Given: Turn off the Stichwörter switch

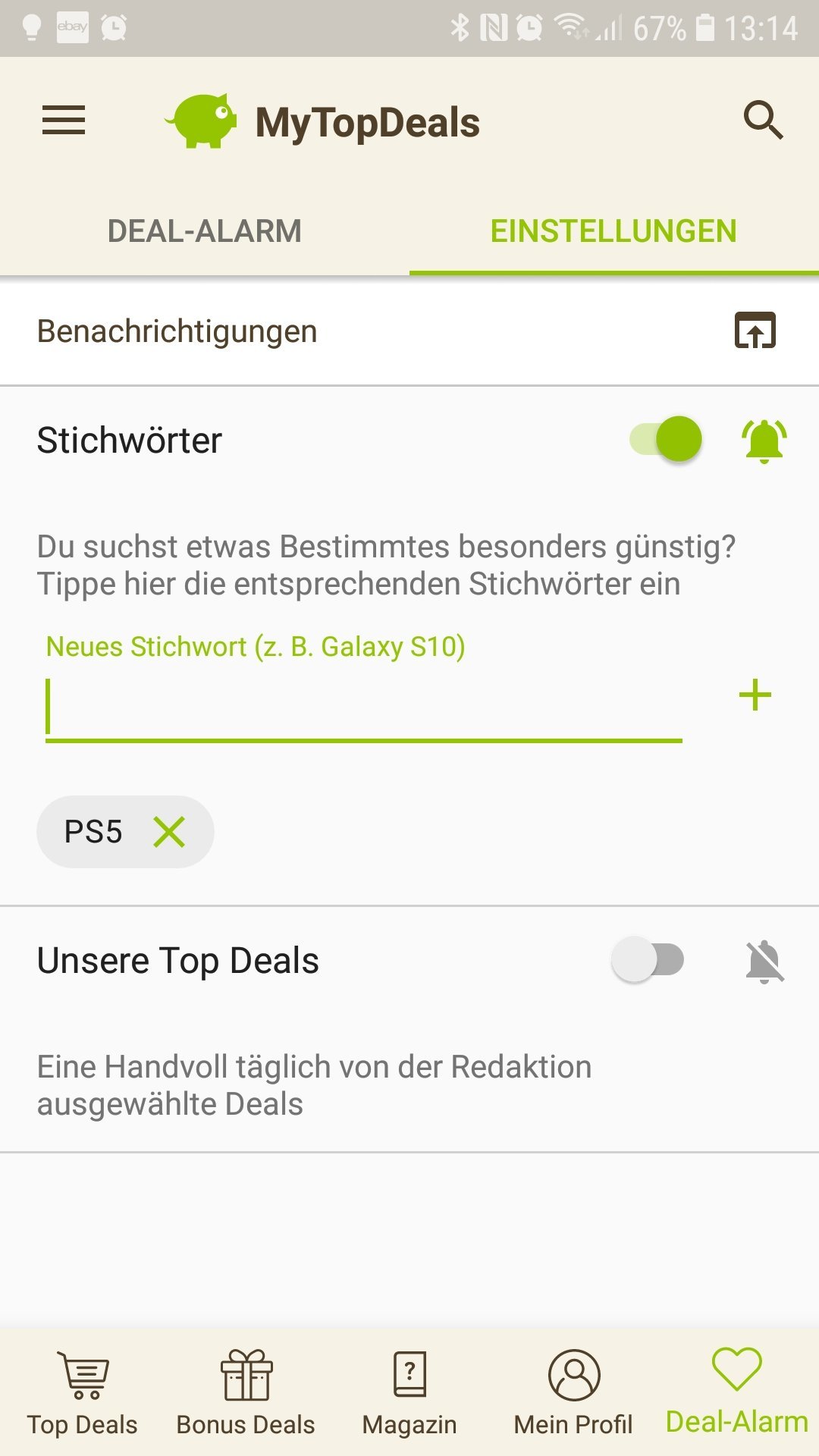Looking at the screenshot, I should [666, 439].
